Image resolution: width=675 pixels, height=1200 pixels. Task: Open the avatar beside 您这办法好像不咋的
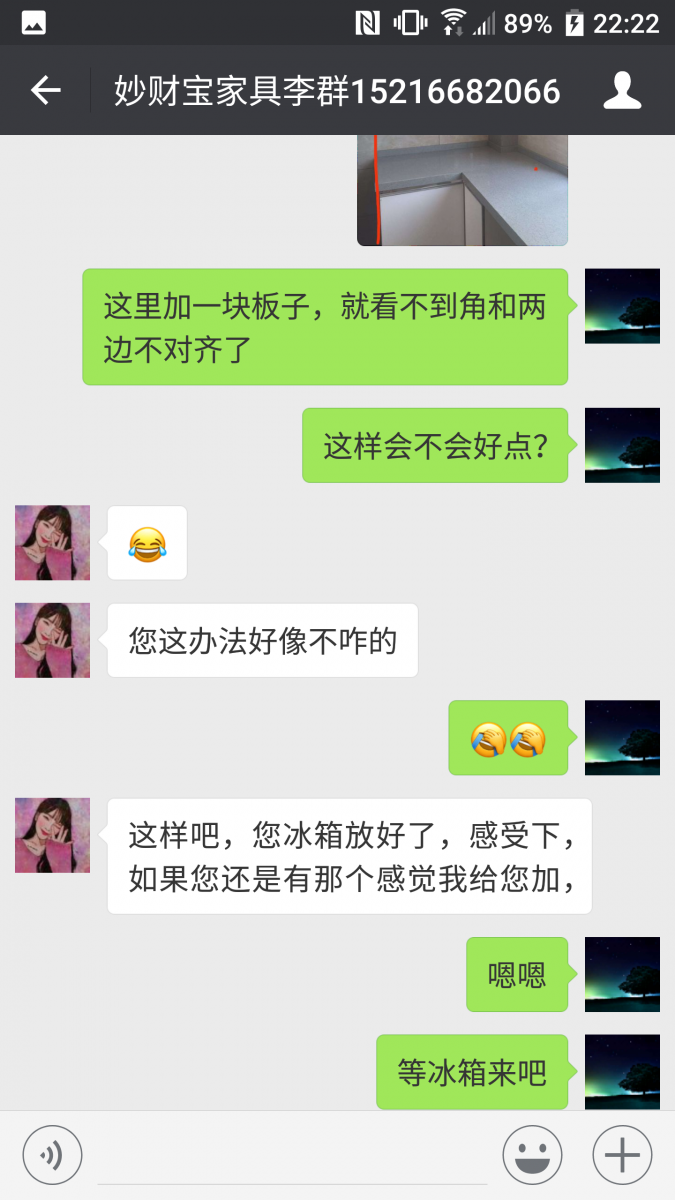click(x=52, y=640)
